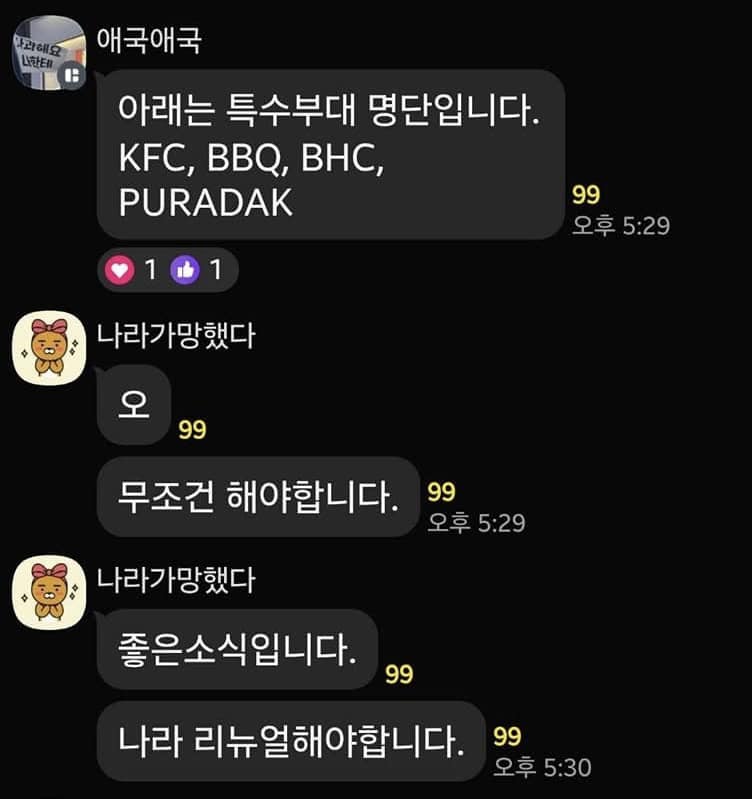Viewport: 752px width, 799px height.
Task: Open 애국애국's profile picture
Action: coord(49,57)
